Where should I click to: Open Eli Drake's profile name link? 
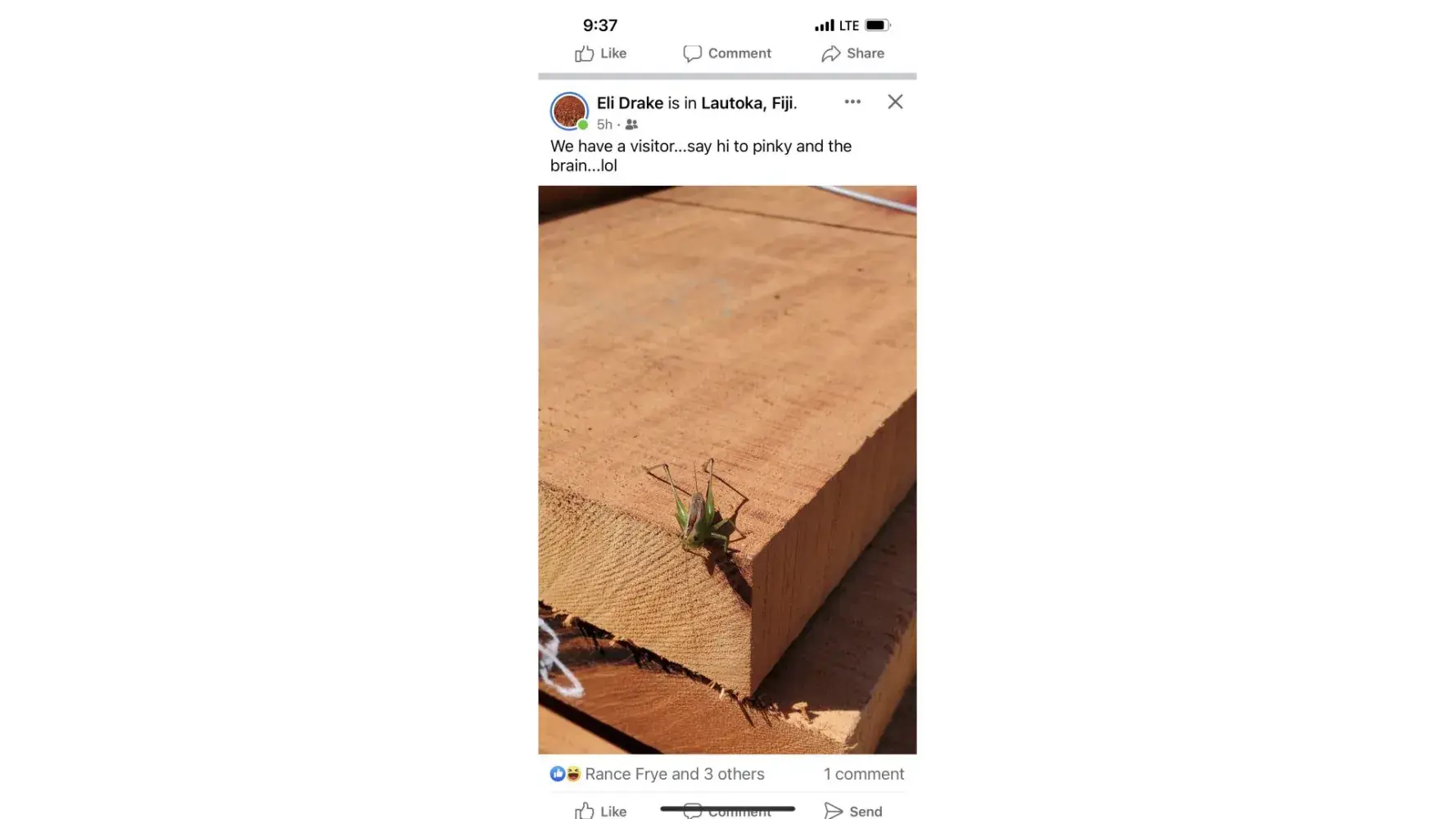coord(629,103)
